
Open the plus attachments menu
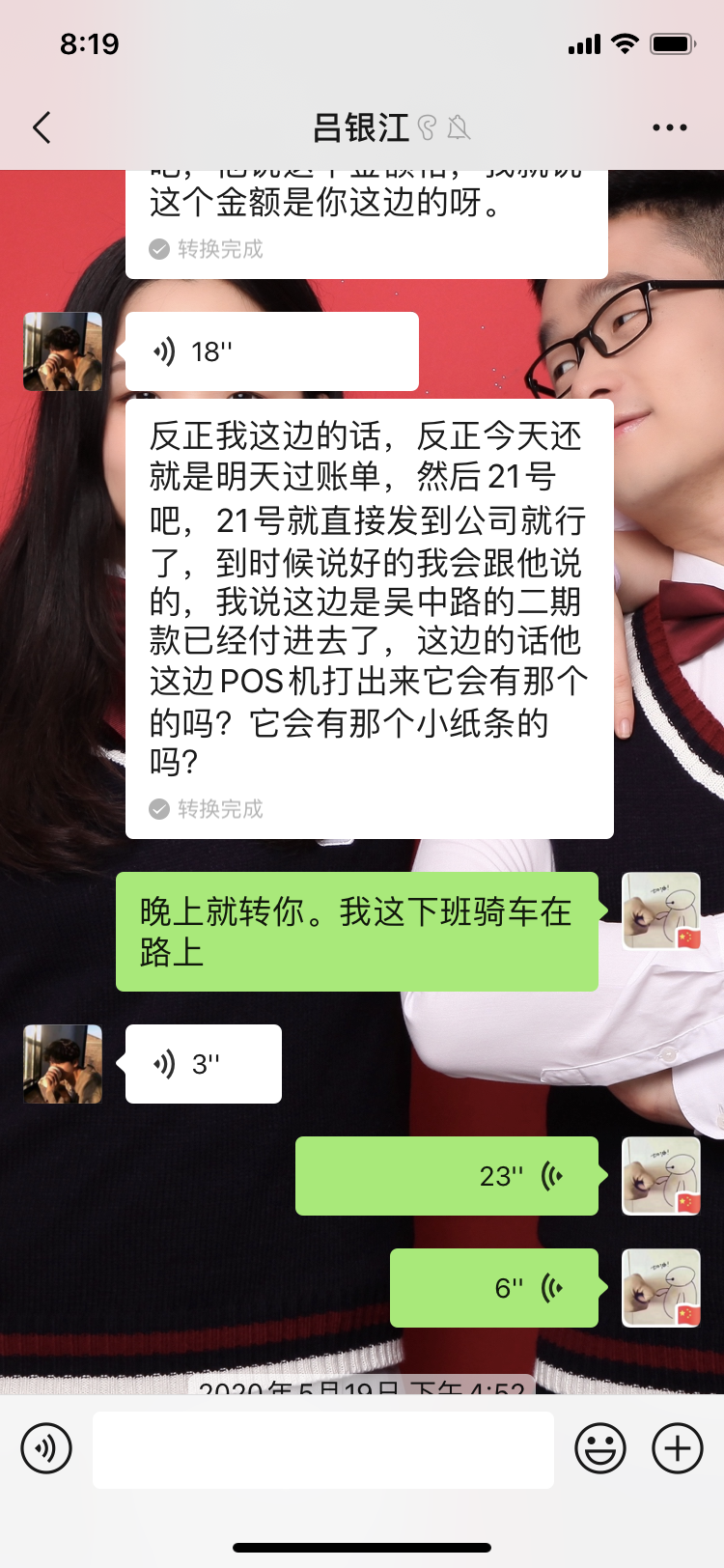click(678, 1448)
